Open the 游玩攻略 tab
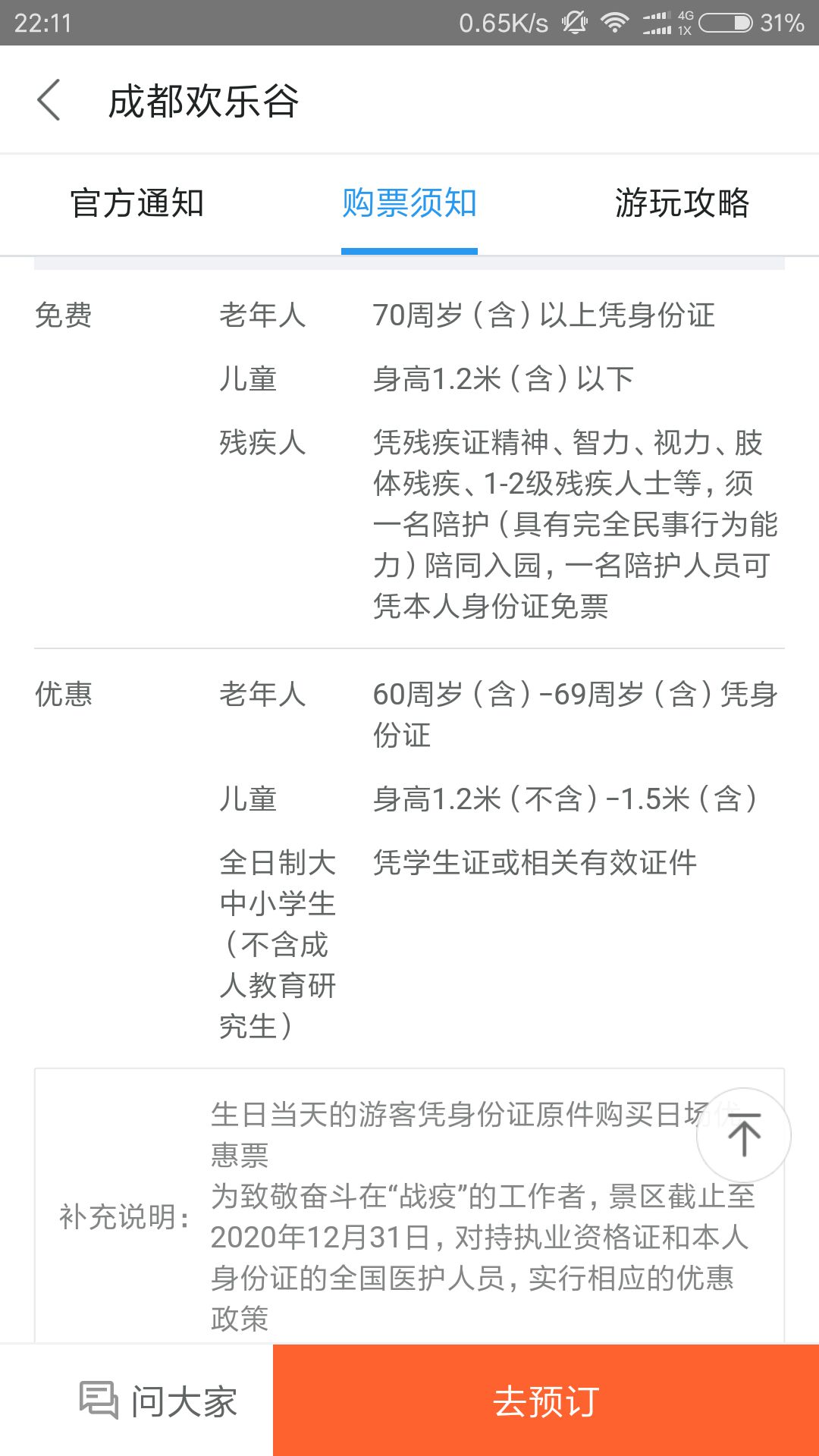 682,203
